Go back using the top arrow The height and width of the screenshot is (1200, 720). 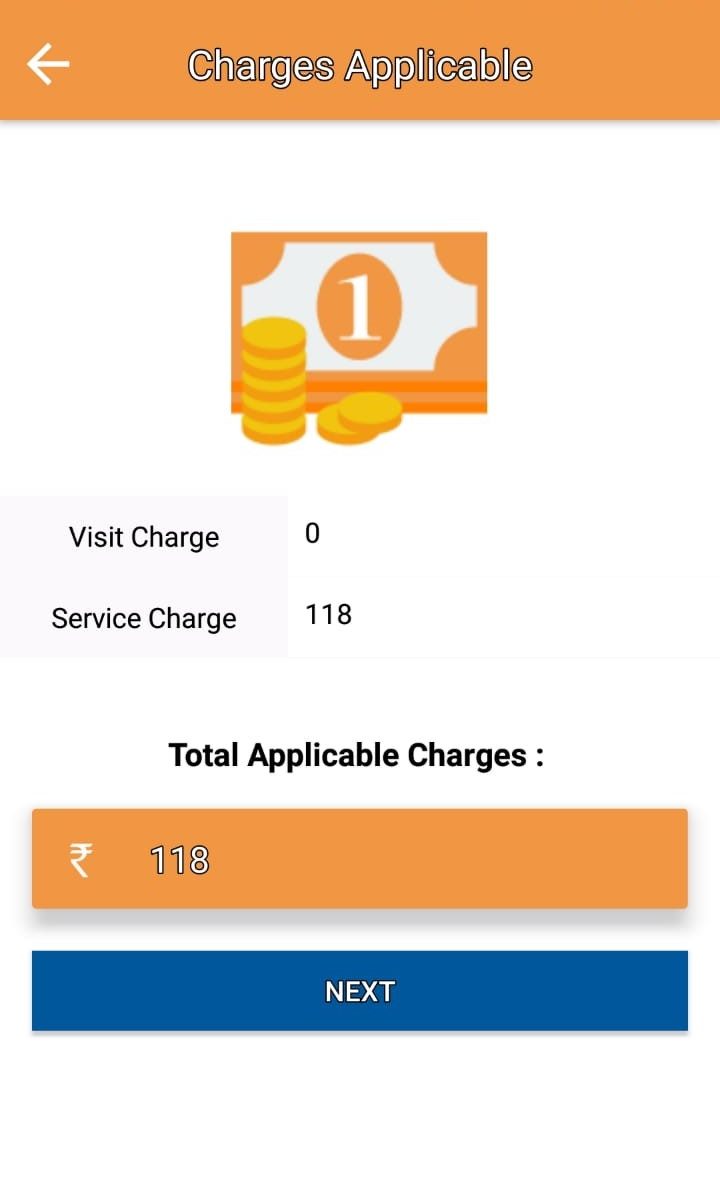pyautogui.click(x=48, y=65)
